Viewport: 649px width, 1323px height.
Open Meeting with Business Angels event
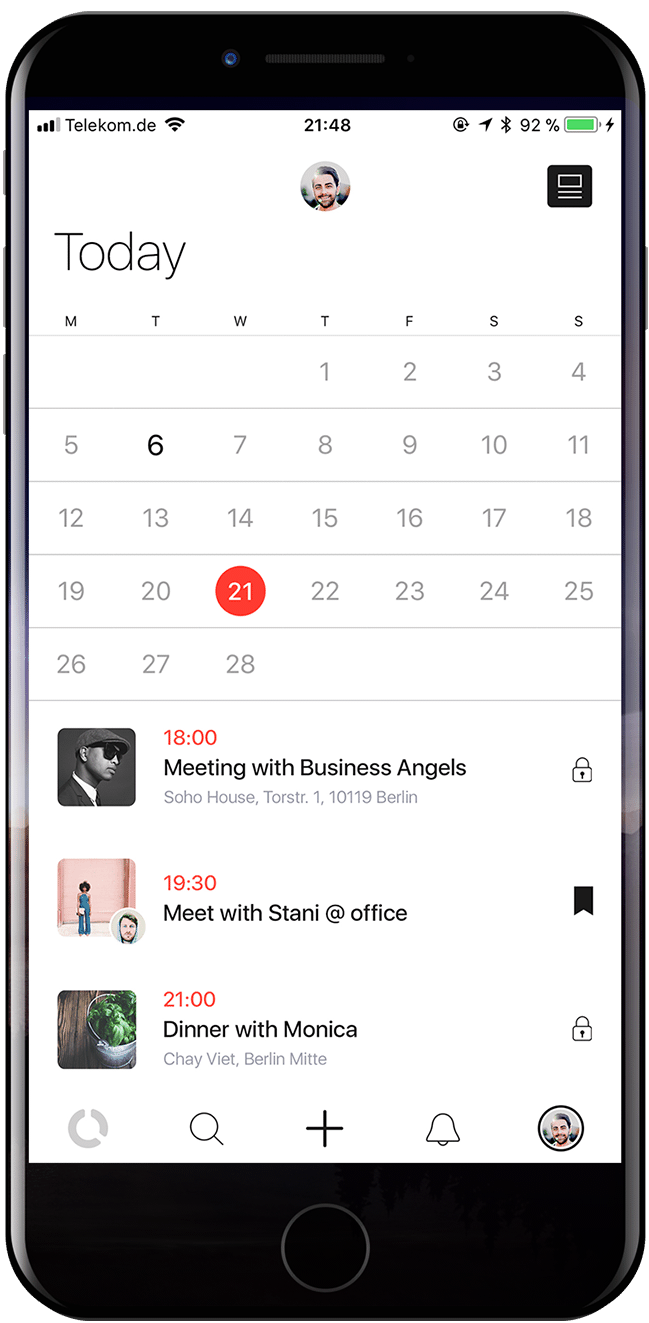tap(314, 768)
